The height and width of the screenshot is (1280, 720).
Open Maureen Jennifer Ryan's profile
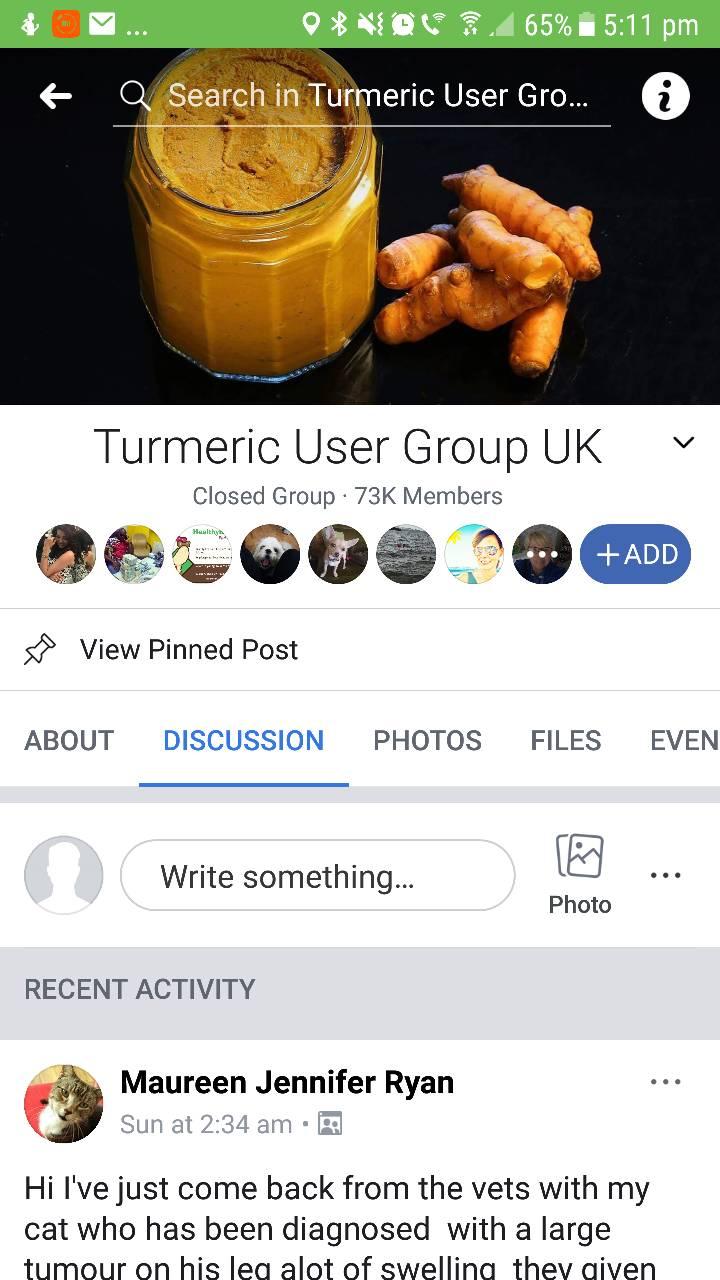pos(286,1082)
